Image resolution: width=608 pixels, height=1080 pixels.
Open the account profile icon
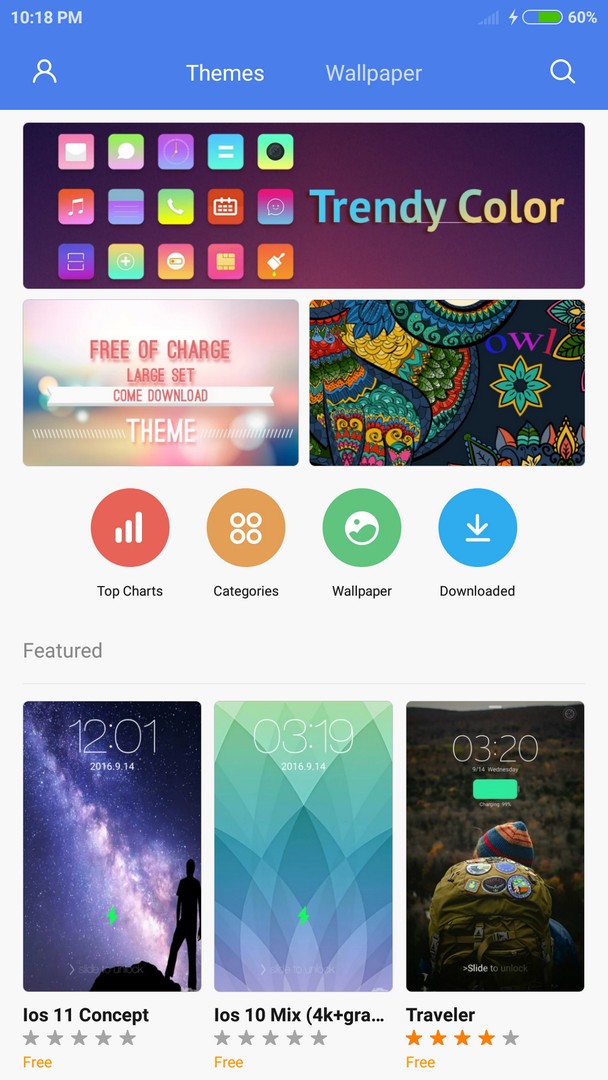(x=45, y=72)
